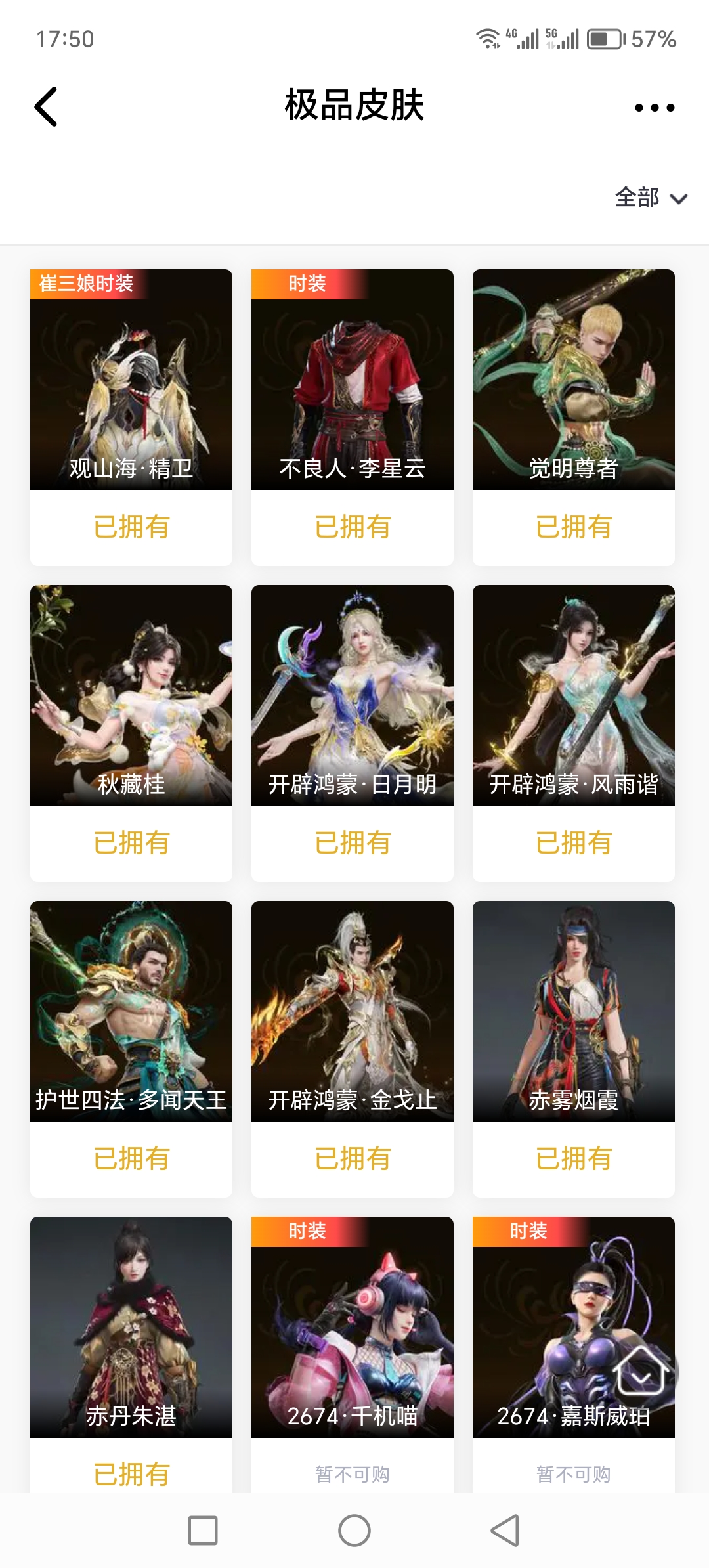View the 赤雾烟霞 skin card

coord(574,1012)
